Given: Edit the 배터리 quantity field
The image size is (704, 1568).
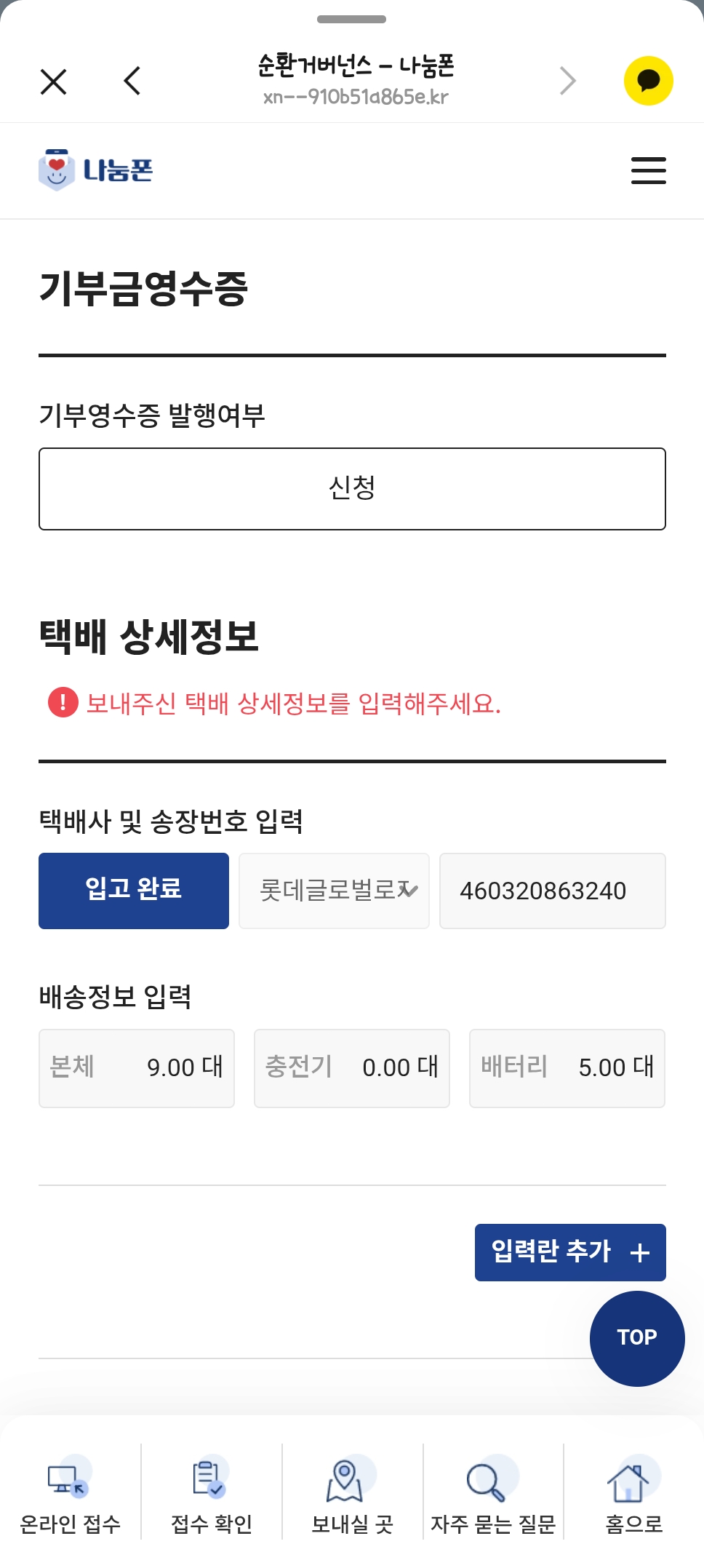Looking at the screenshot, I should click(x=567, y=1068).
